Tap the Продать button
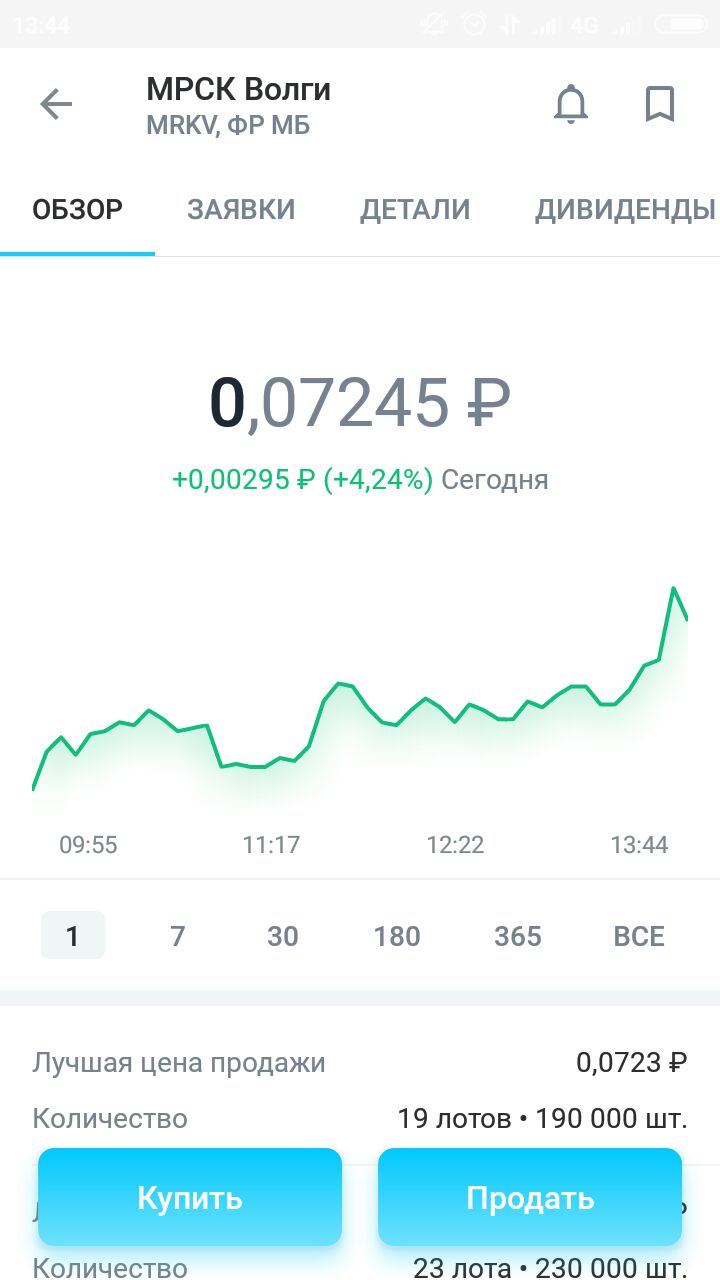 point(530,1197)
